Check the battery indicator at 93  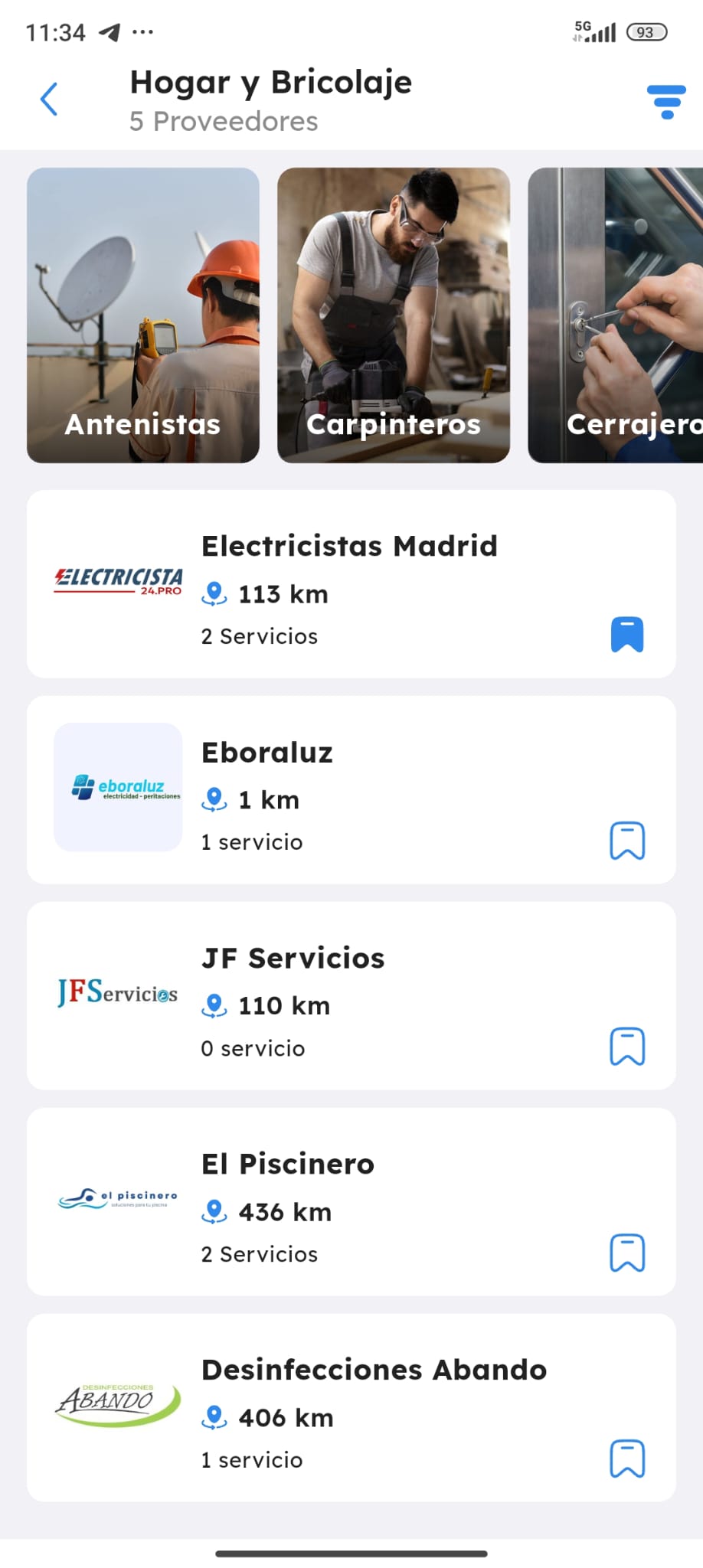pyautogui.click(x=646, y=31)
